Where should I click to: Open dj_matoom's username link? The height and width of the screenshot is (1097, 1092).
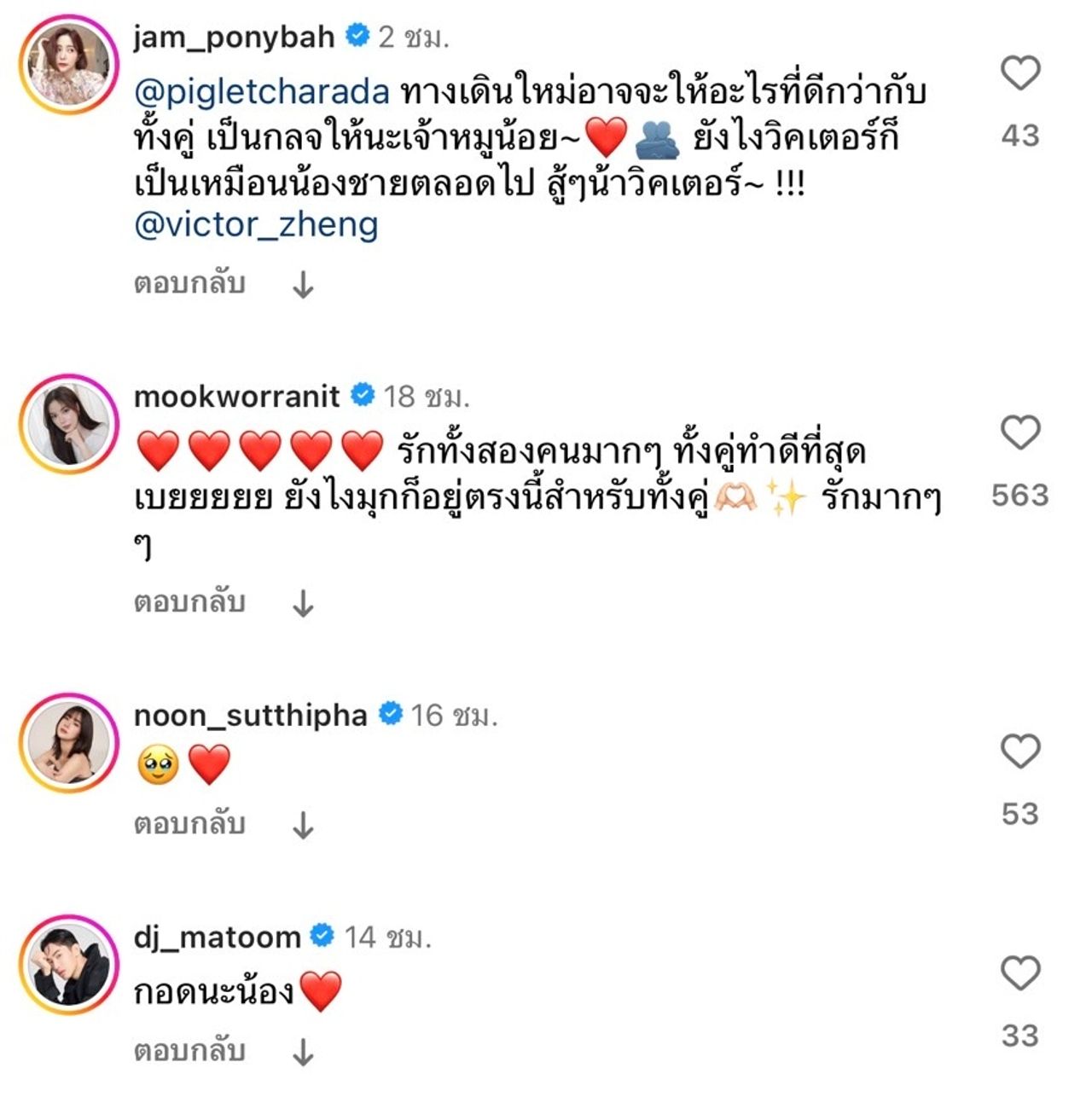click(x=218, y=937)
